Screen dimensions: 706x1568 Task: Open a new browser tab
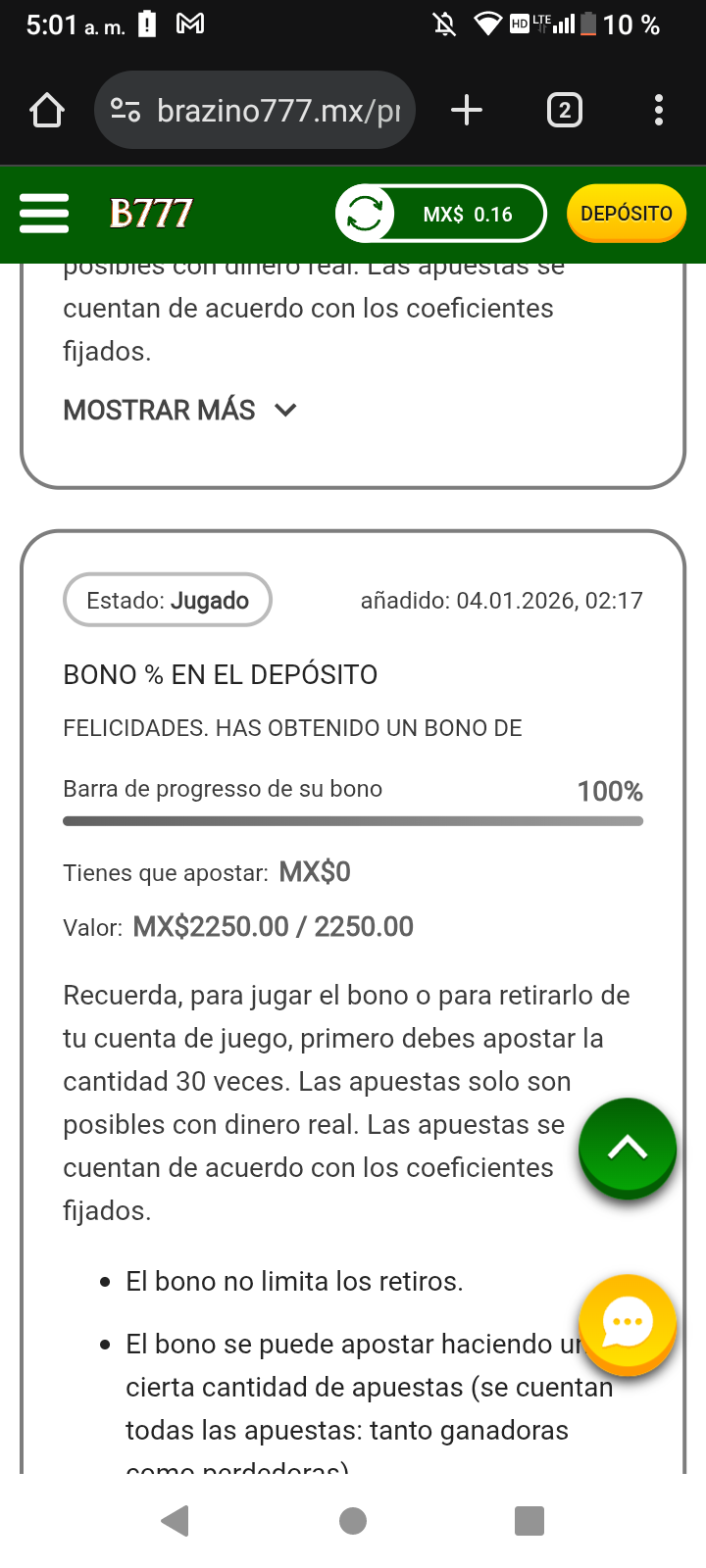click(x=467, y=111)
